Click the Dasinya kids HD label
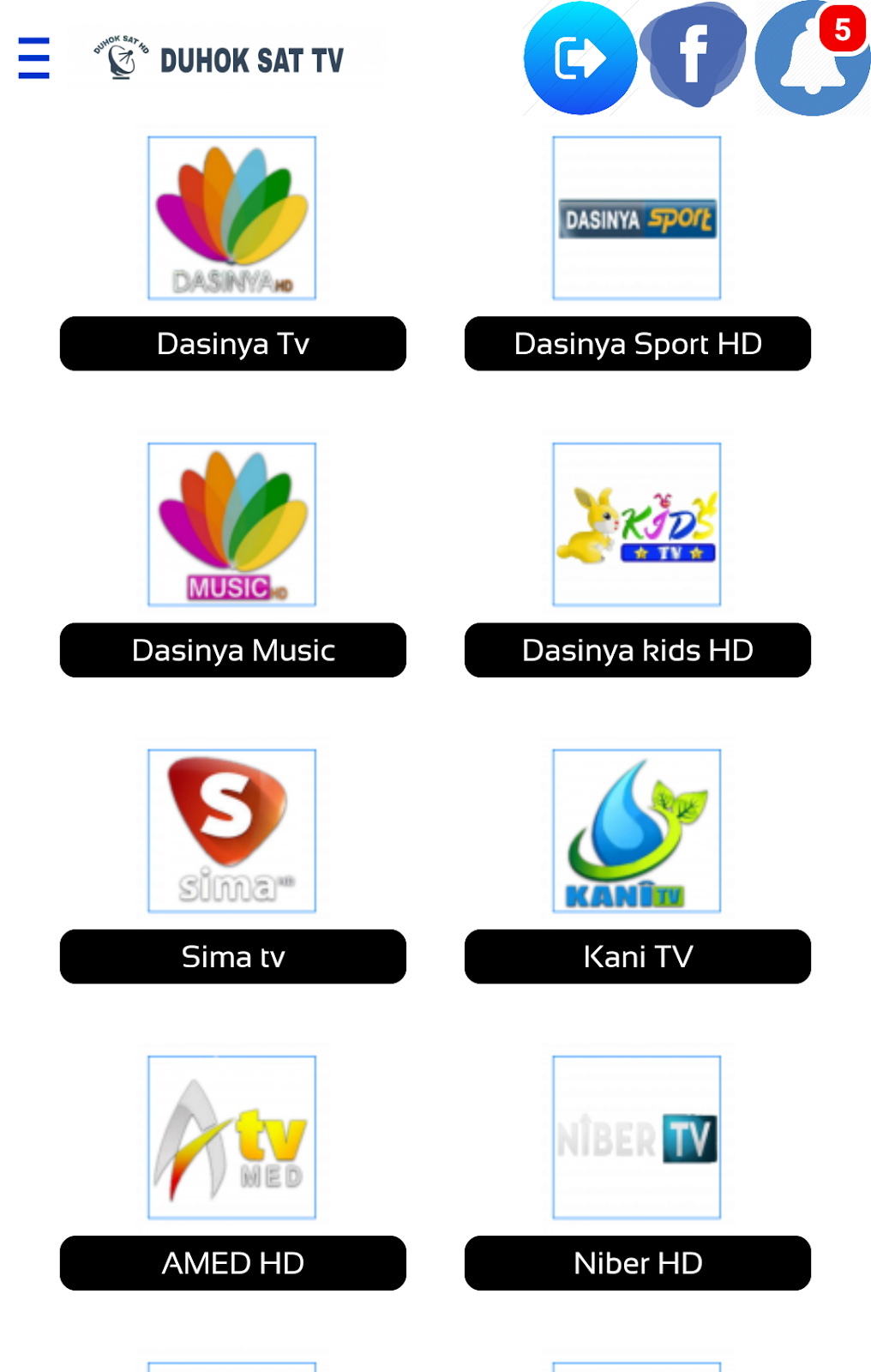This screenshot has width=871, height=1372. 636,650
